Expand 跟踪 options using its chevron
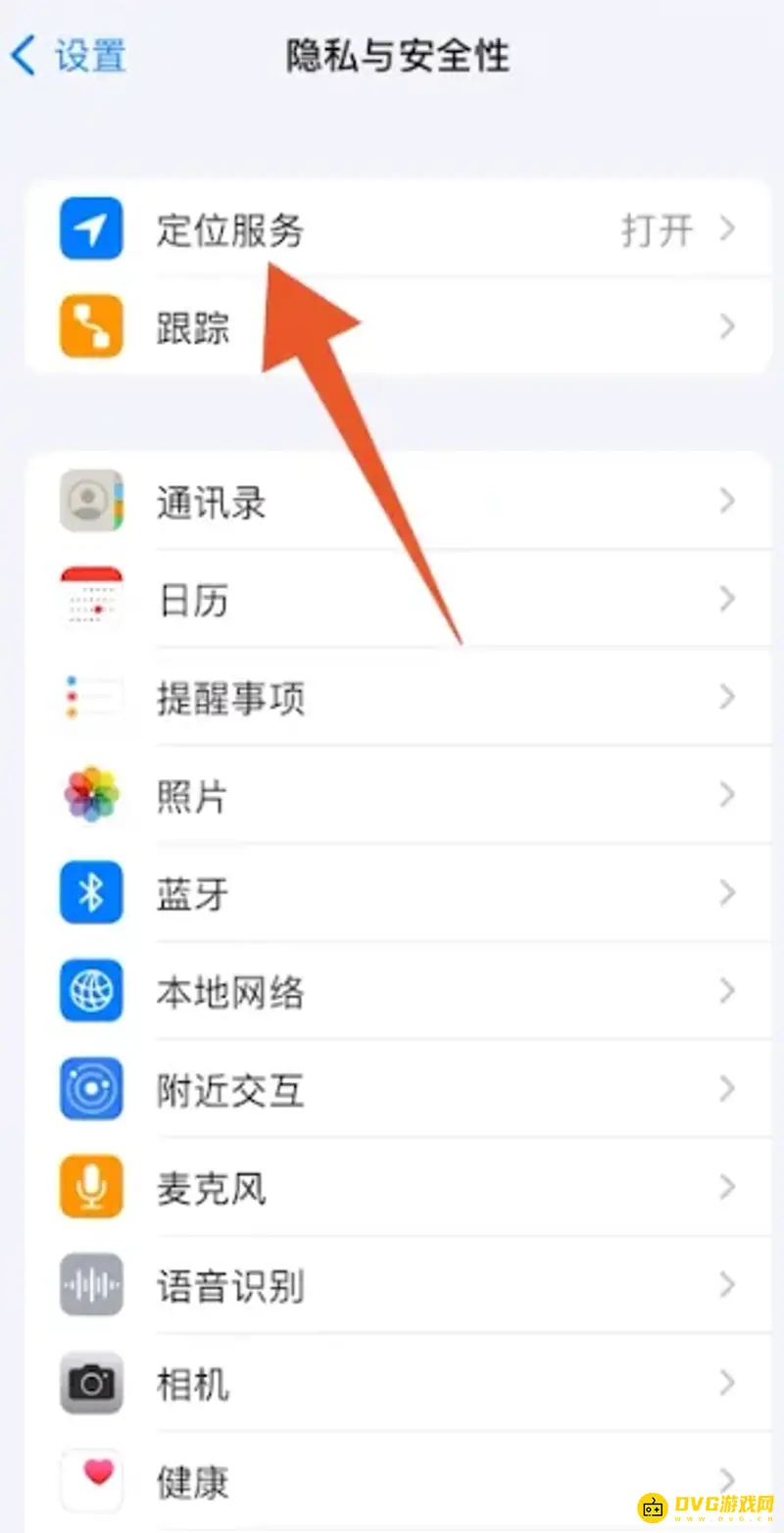The width and height of the screenshot is (784, 1533). (x=726, y=326)
